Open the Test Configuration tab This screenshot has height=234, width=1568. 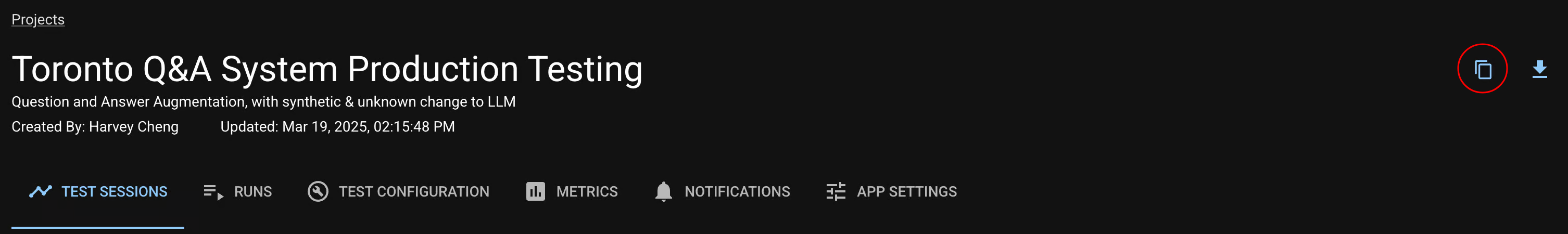click(399, 191)
